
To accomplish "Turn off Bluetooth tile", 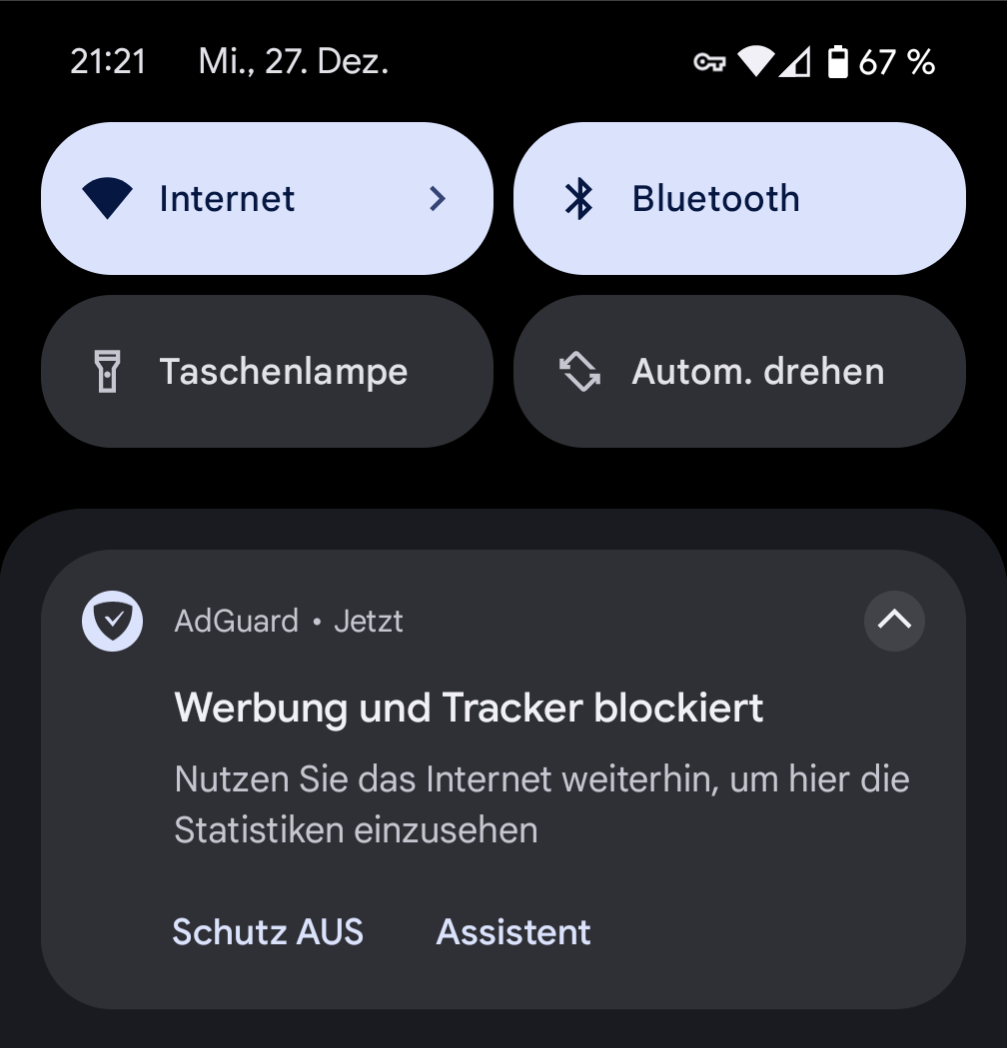I will point(739,199).
